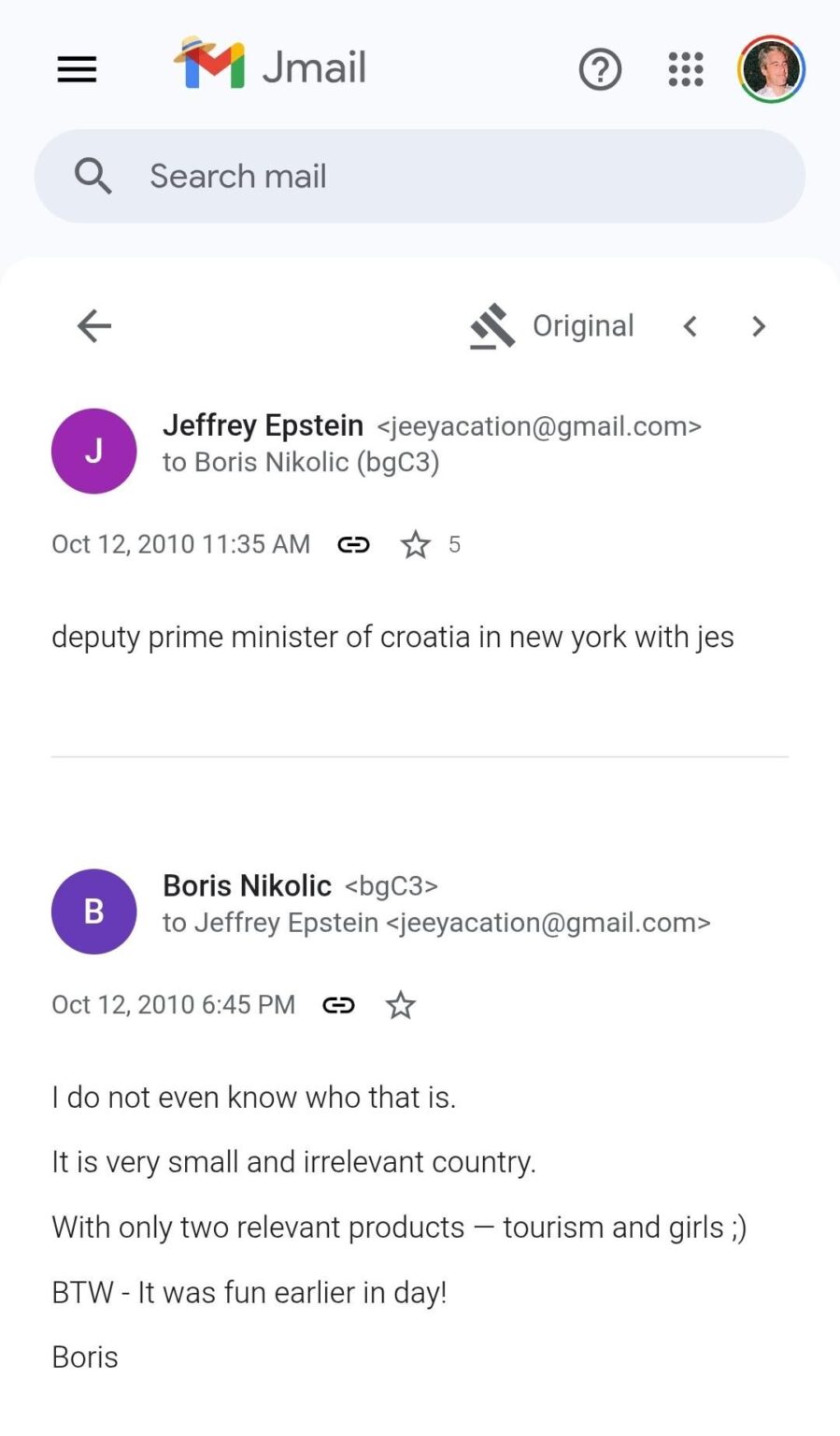Copy link of the 6:45 PM message
This screenshot has height=1436, width=840.
pyautogui.click(x=338, y=1005)
